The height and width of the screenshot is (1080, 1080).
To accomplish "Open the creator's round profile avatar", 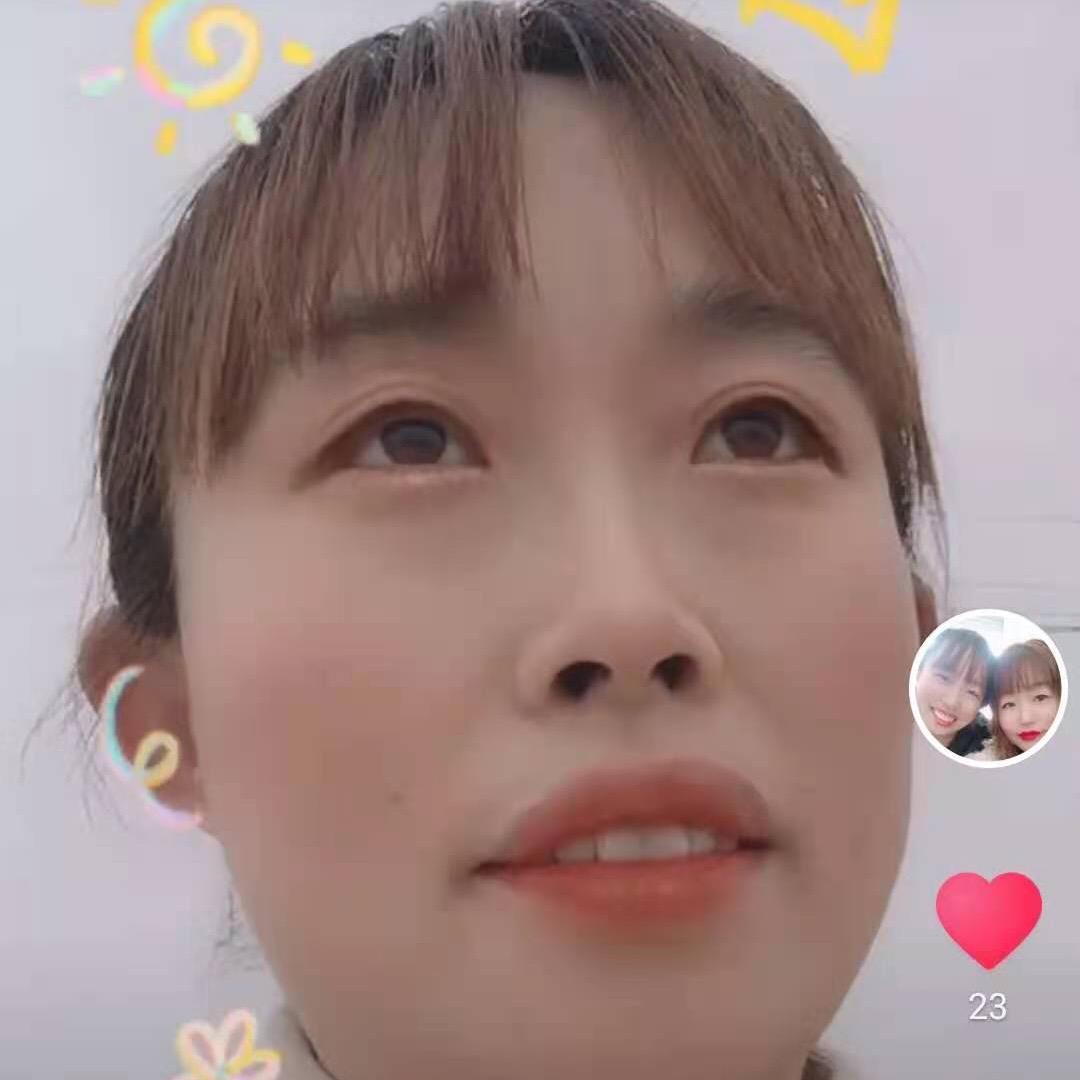I will click(x=988, y=688).
